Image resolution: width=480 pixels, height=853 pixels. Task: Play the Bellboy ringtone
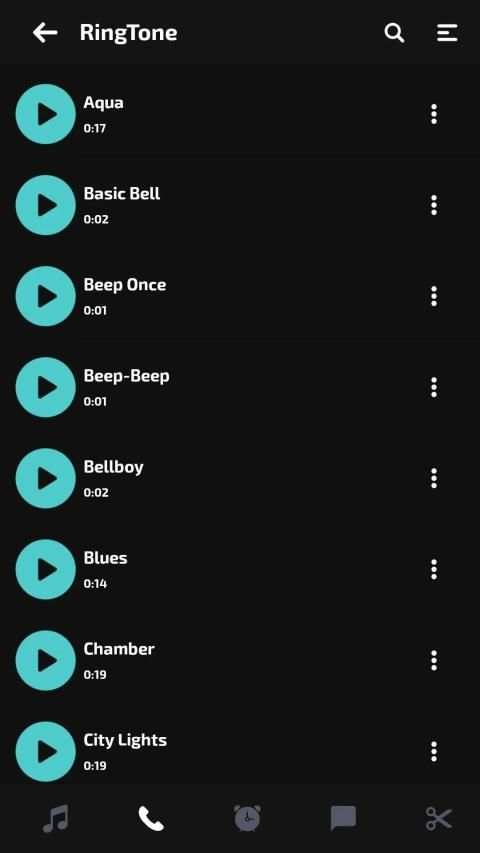click(x=46, y=478)
